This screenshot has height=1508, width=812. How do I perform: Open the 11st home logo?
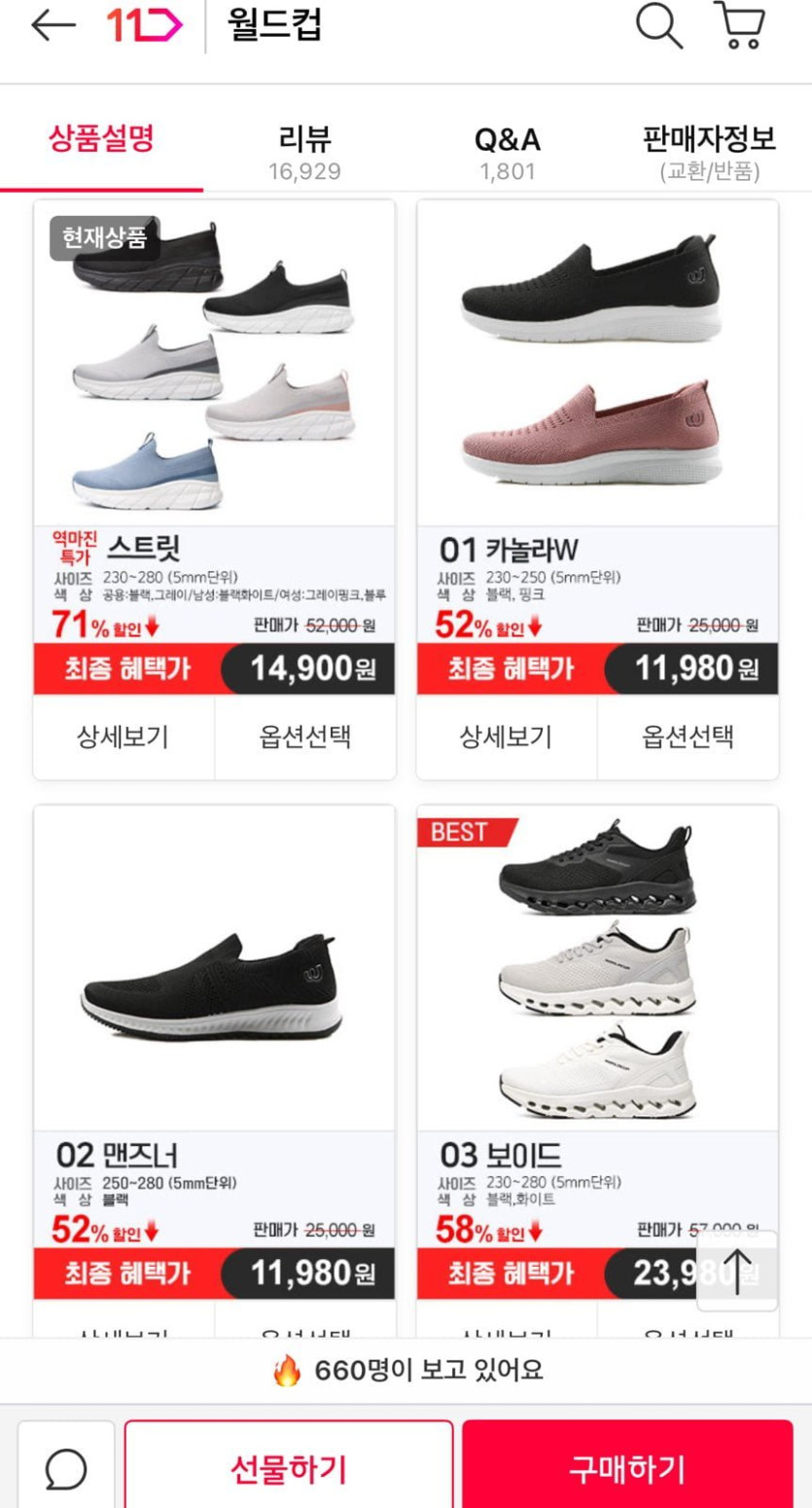[x=144, y=26]
